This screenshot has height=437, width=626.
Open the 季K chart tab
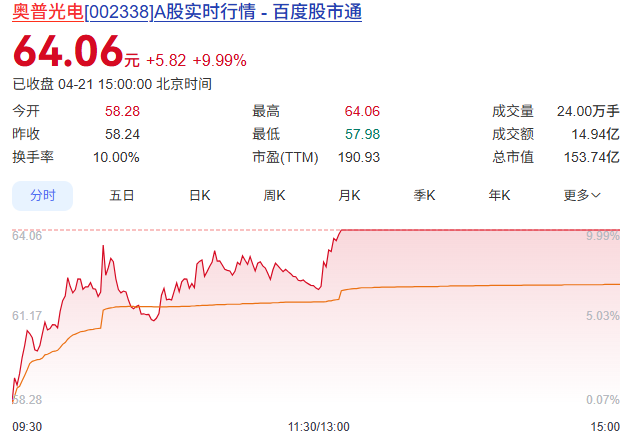pos(425,196)
